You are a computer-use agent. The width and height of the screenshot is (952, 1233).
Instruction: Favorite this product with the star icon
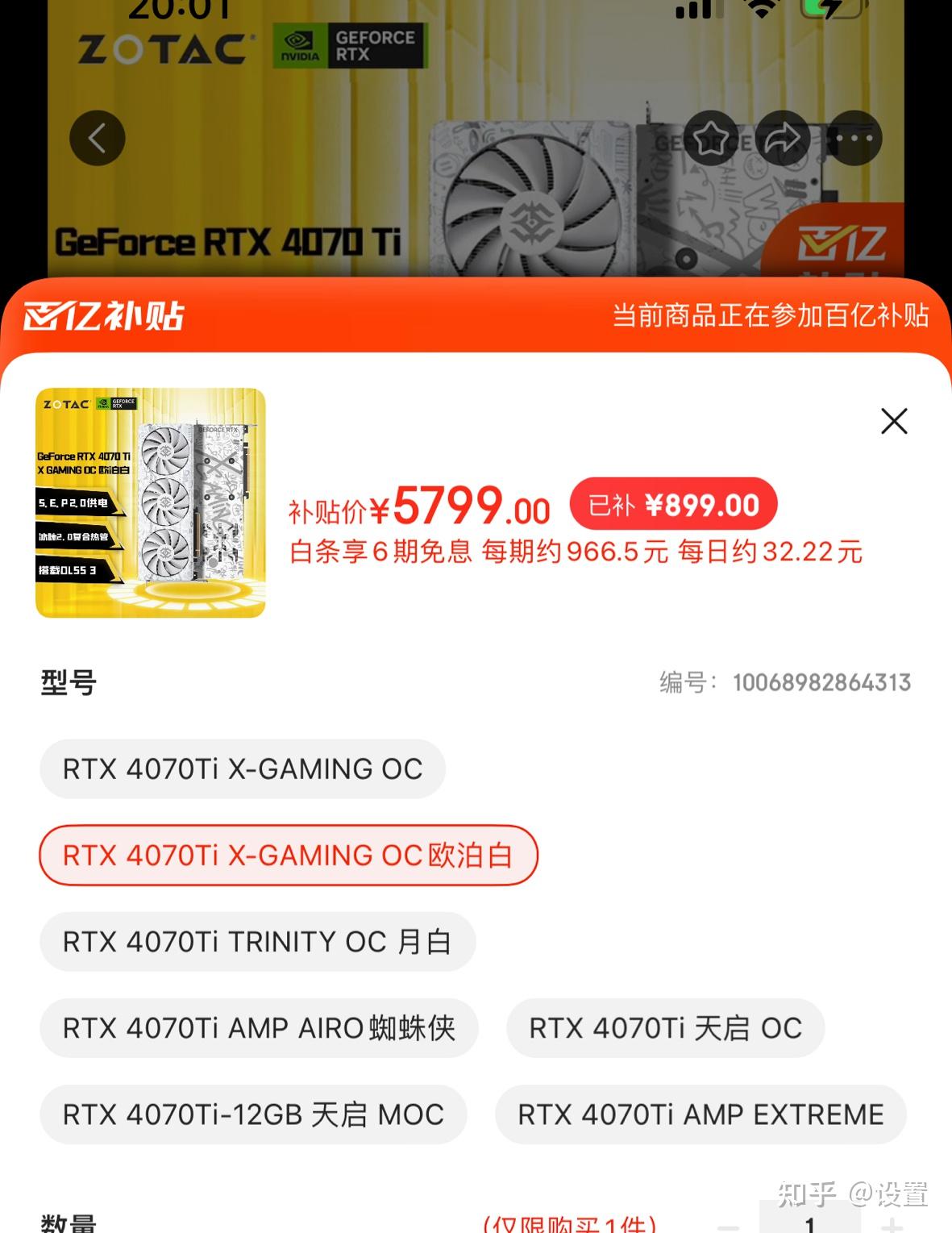[x=711, y=138]
